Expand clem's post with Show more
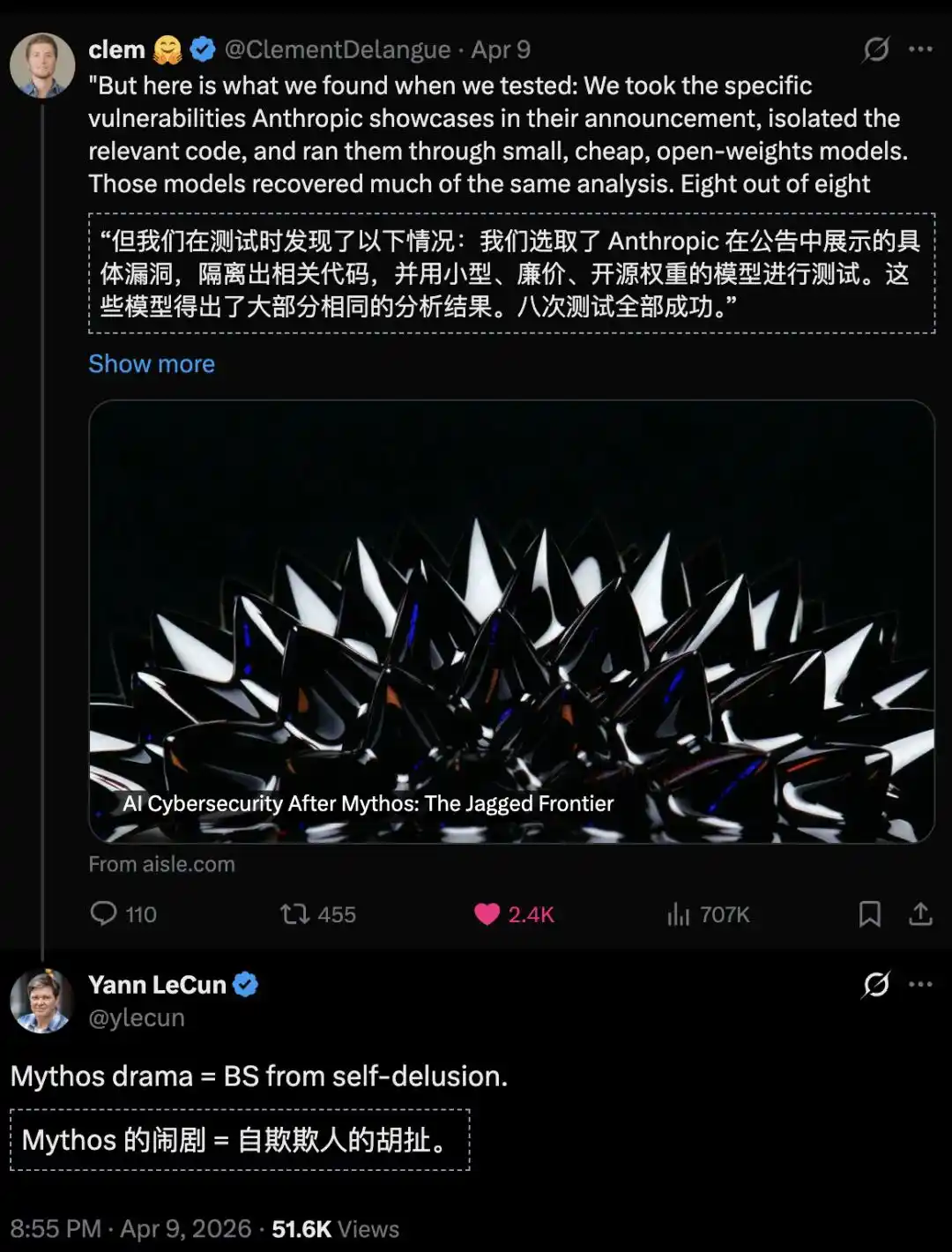The image size is (952, 1252). pos(152,364)
